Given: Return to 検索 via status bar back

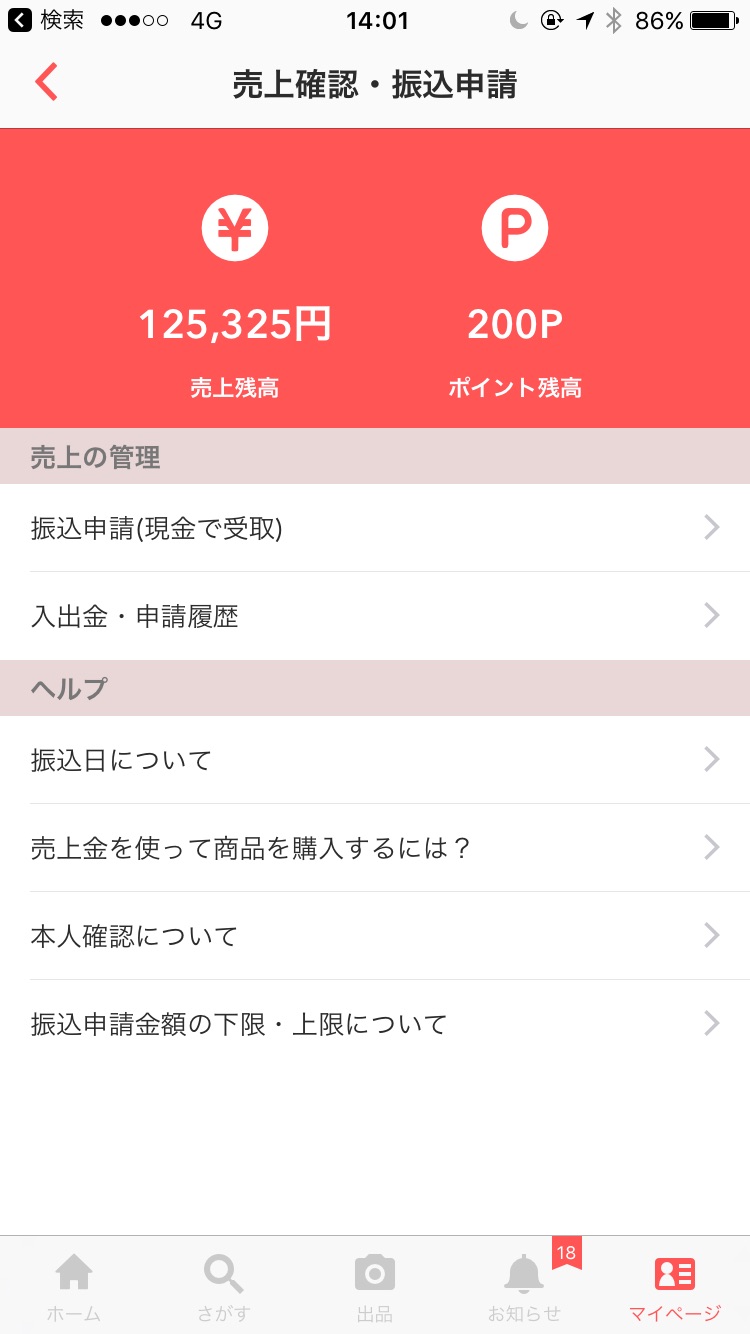Looking at the screenshot, I should click(x=46, y=20).
